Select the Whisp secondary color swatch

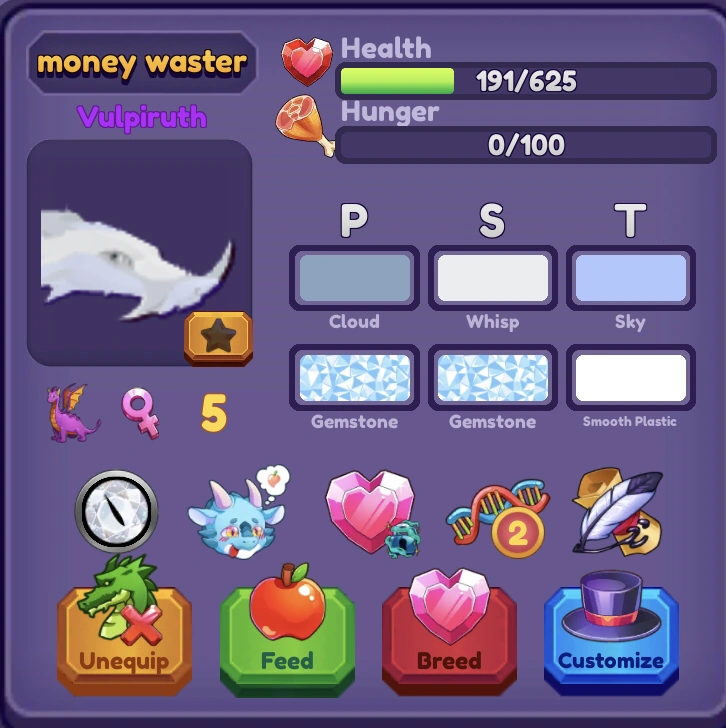[x=492, y=277]
